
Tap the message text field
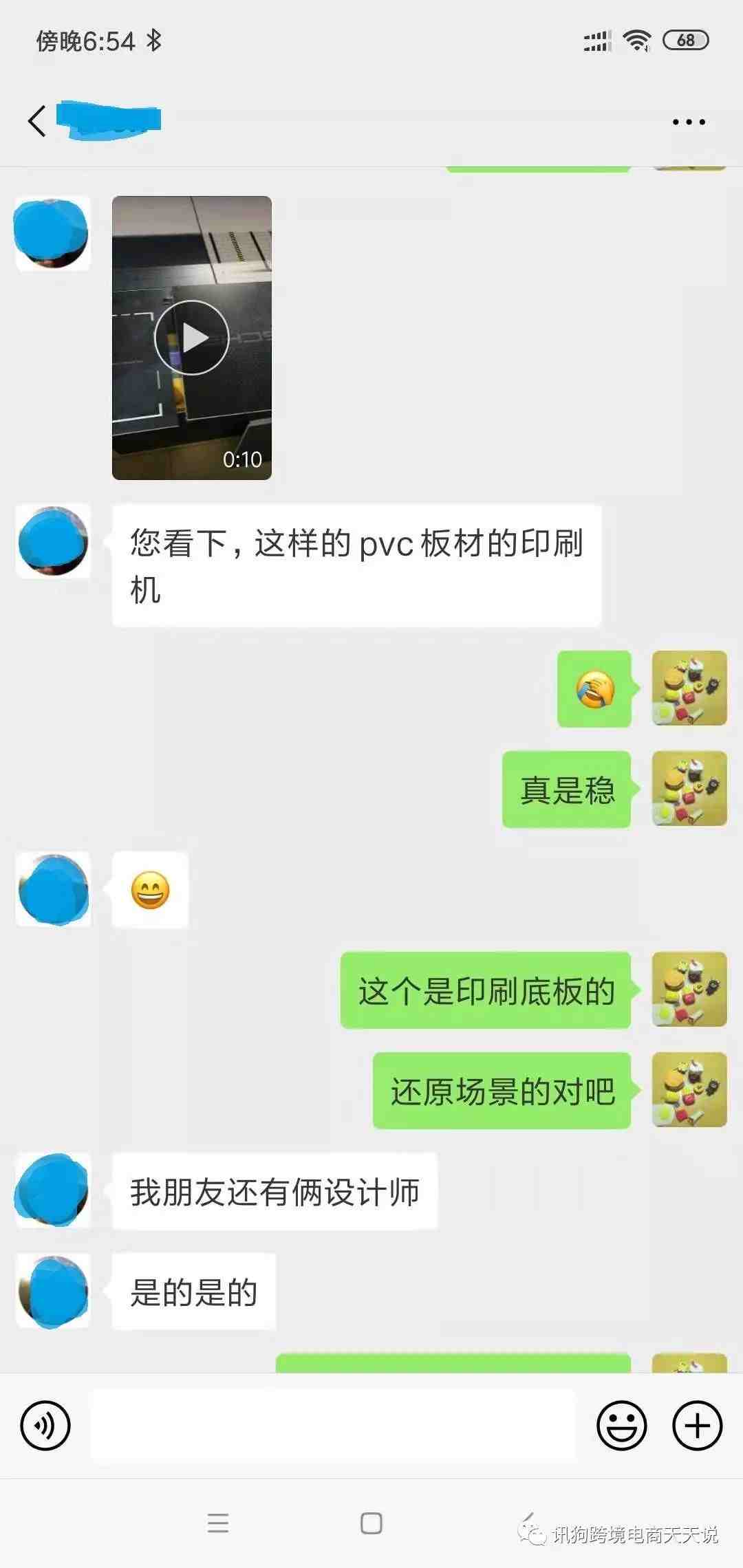333,1426
